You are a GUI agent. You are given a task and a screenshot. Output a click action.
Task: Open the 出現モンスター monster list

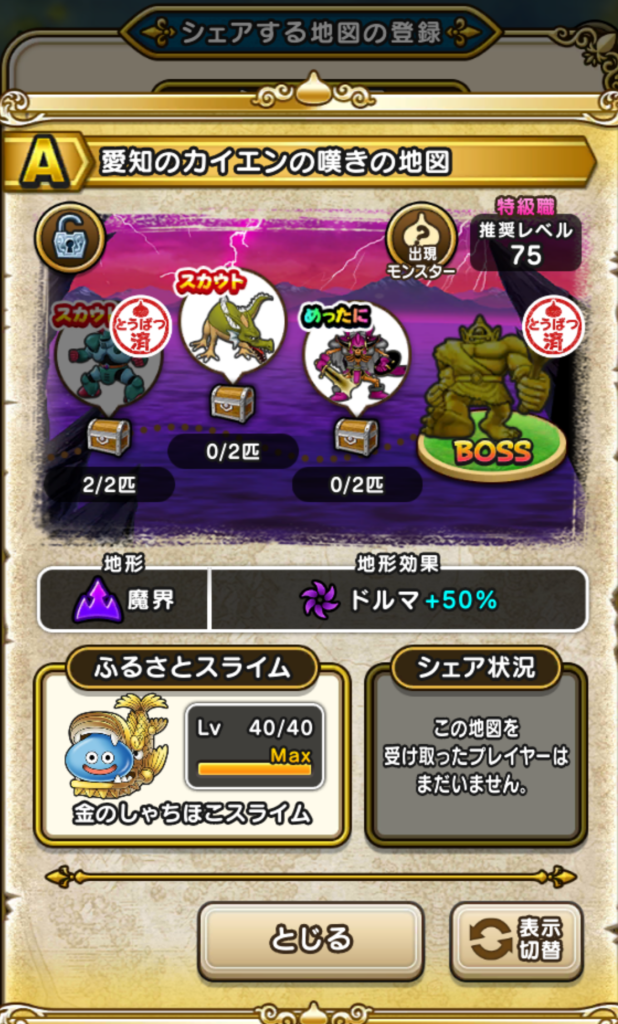tap(421, 241)
